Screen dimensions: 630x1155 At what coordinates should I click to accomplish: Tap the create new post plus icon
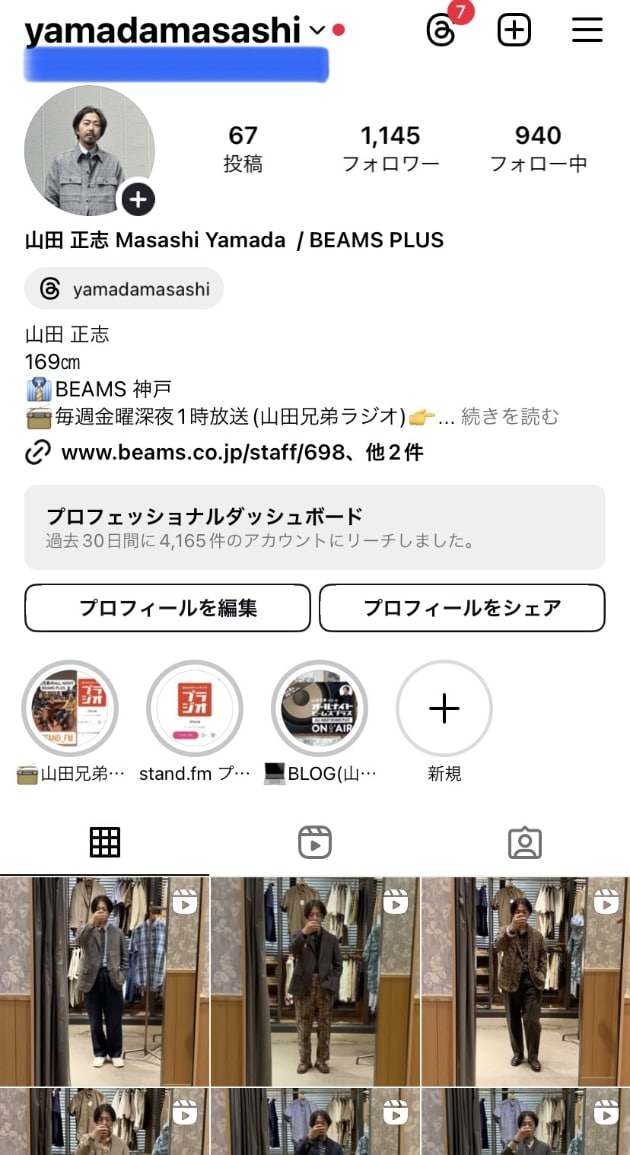[x=514, y=30]
